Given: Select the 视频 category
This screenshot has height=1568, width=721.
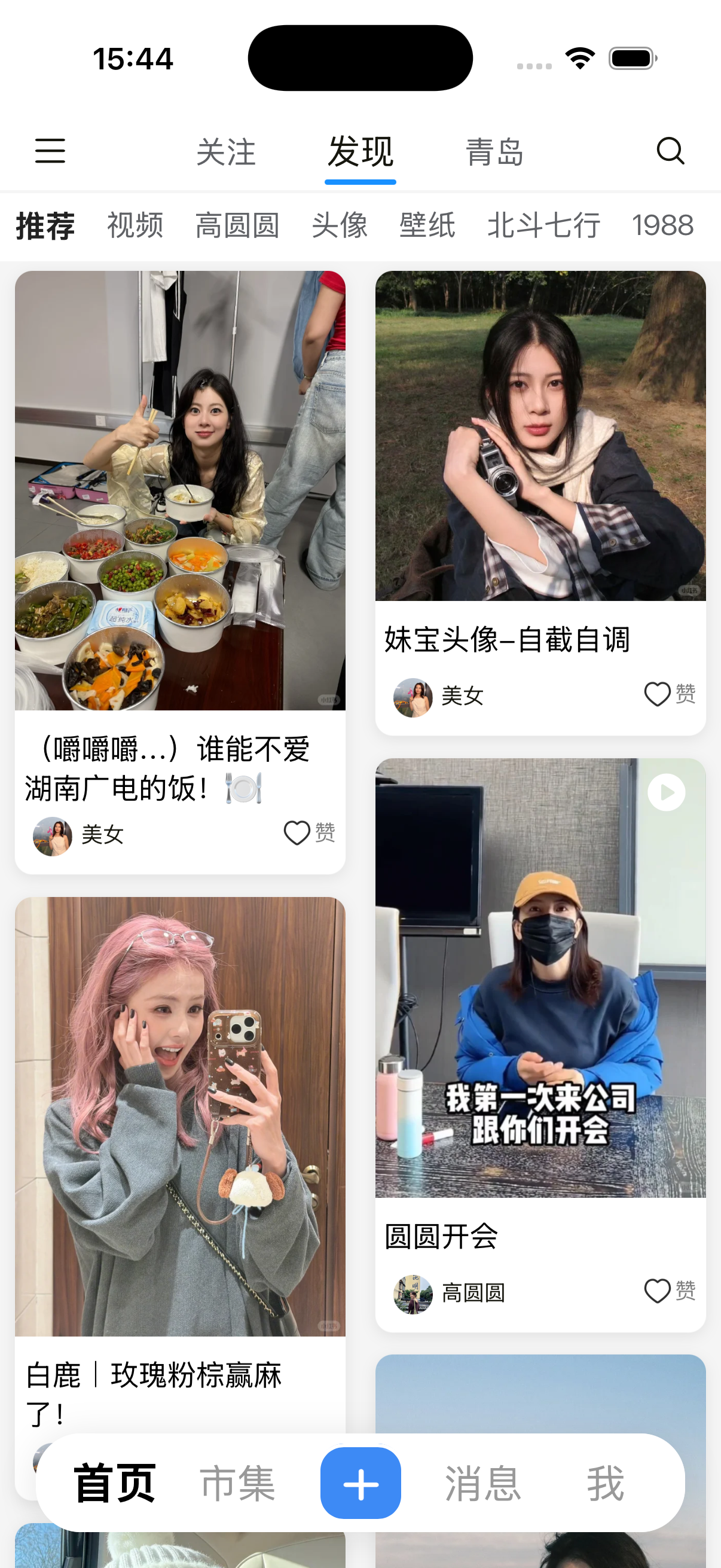Looking at the screenshot, I should point(135,225).
